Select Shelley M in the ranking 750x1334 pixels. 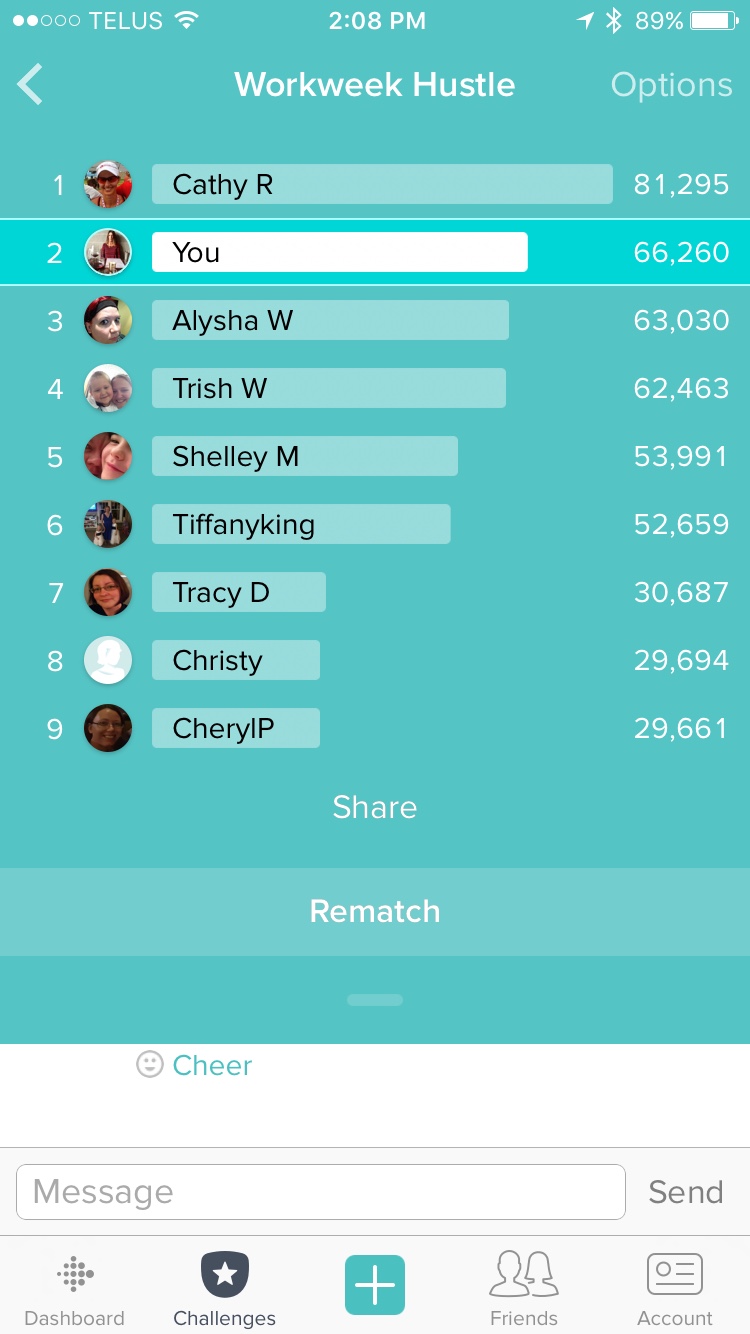[x=304, y=456]
